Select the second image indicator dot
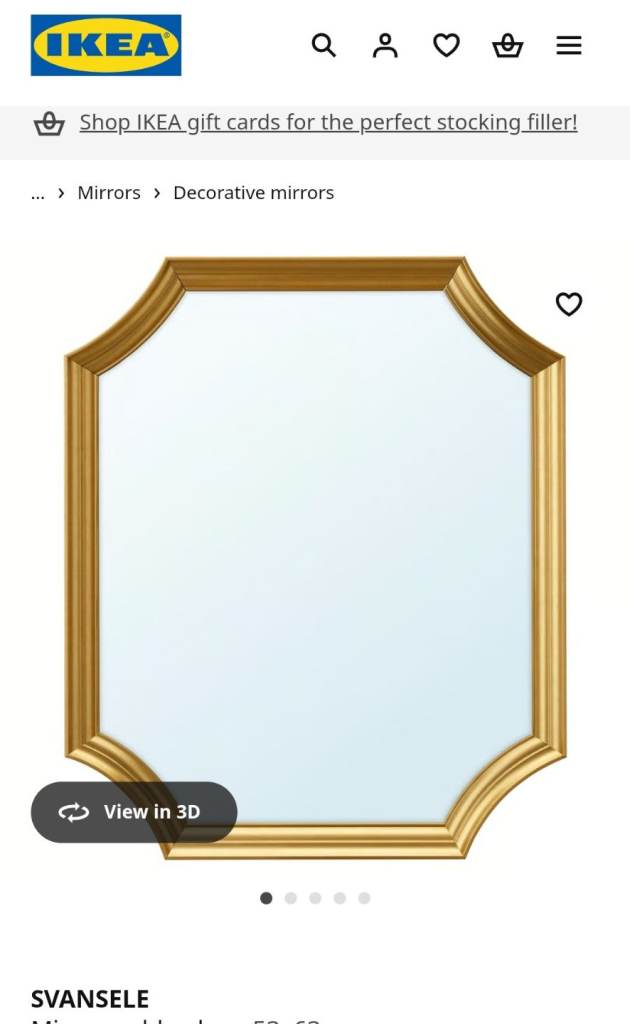 (x=291, y=898)
